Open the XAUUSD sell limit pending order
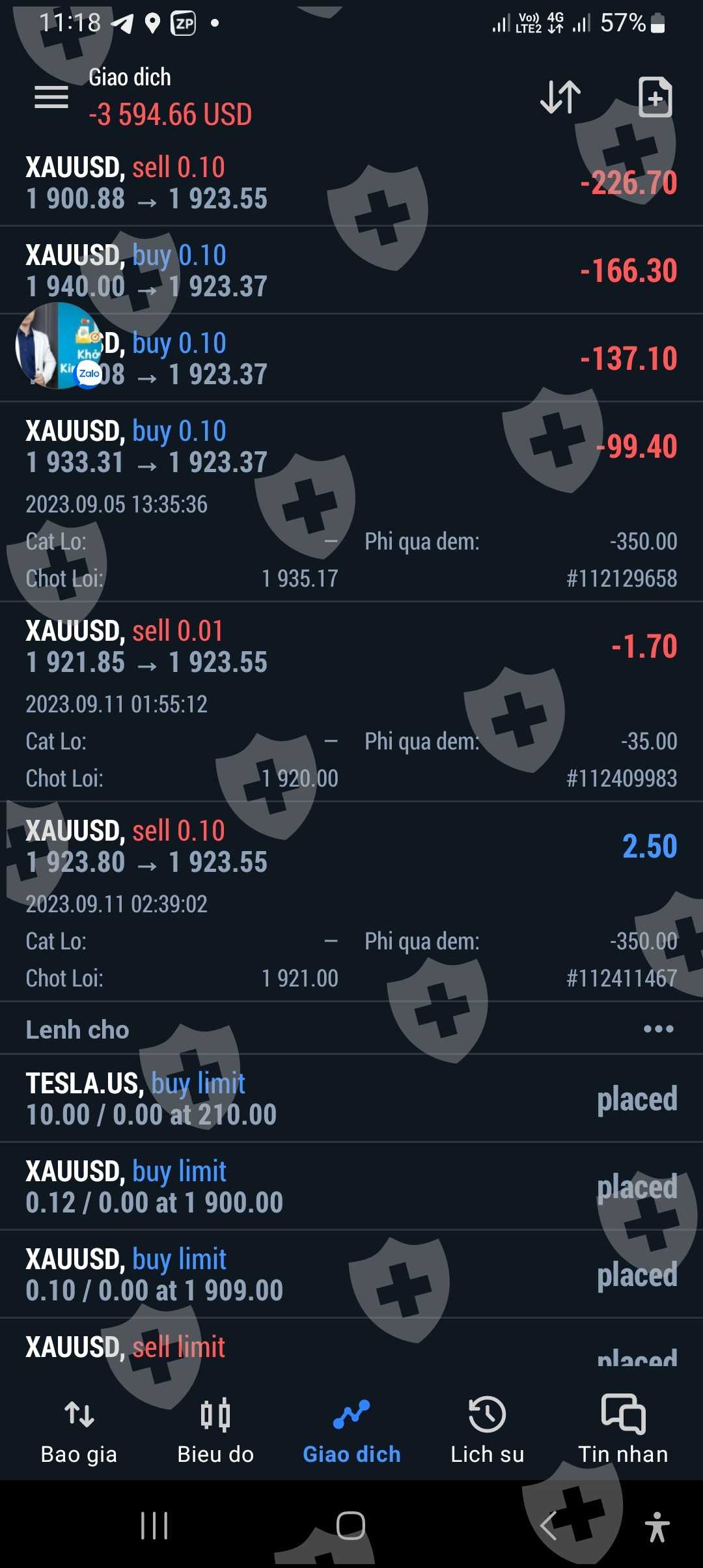Image resolution: width=703 pixels, height=1568 pixels. pyautogui.click(x=351, y=1348)
